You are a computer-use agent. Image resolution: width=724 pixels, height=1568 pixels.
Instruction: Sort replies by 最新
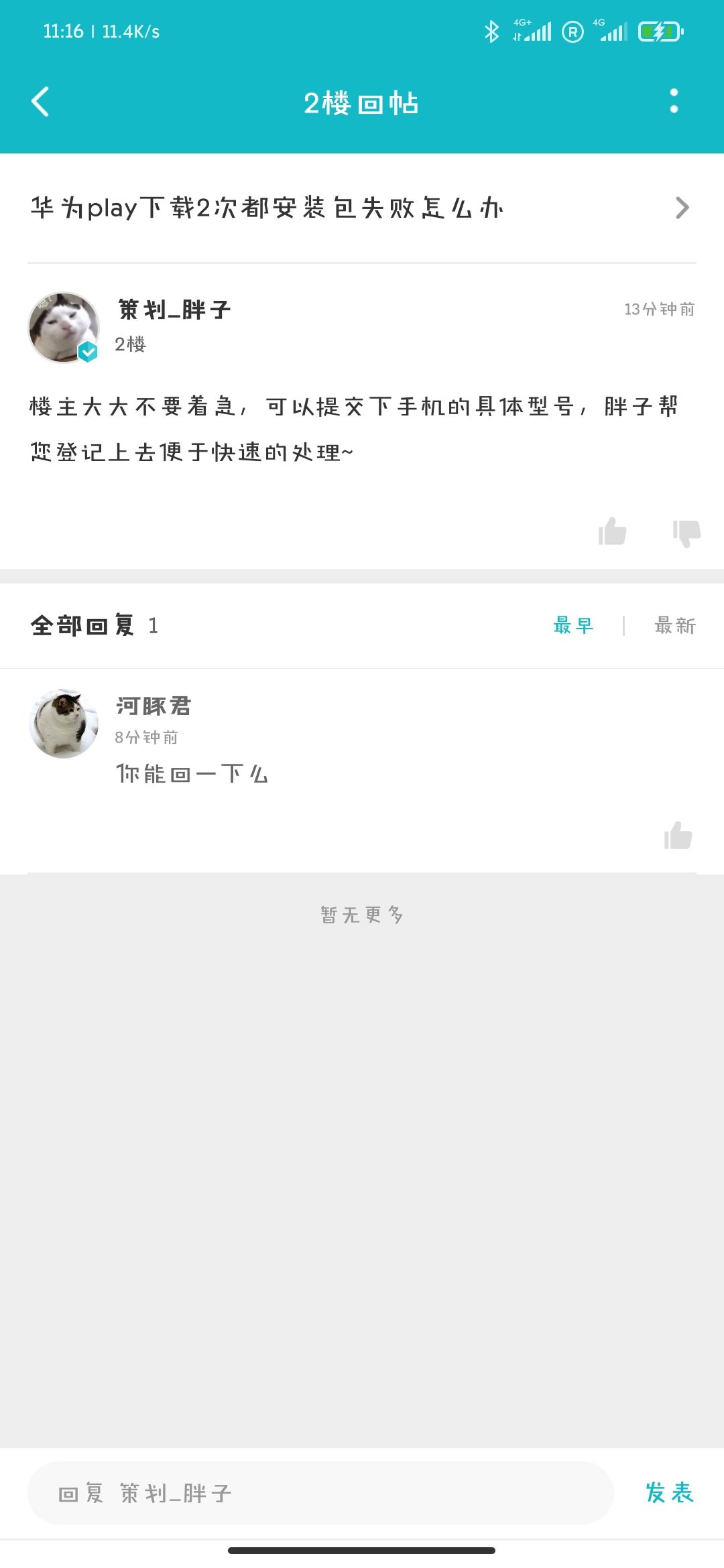674,626
